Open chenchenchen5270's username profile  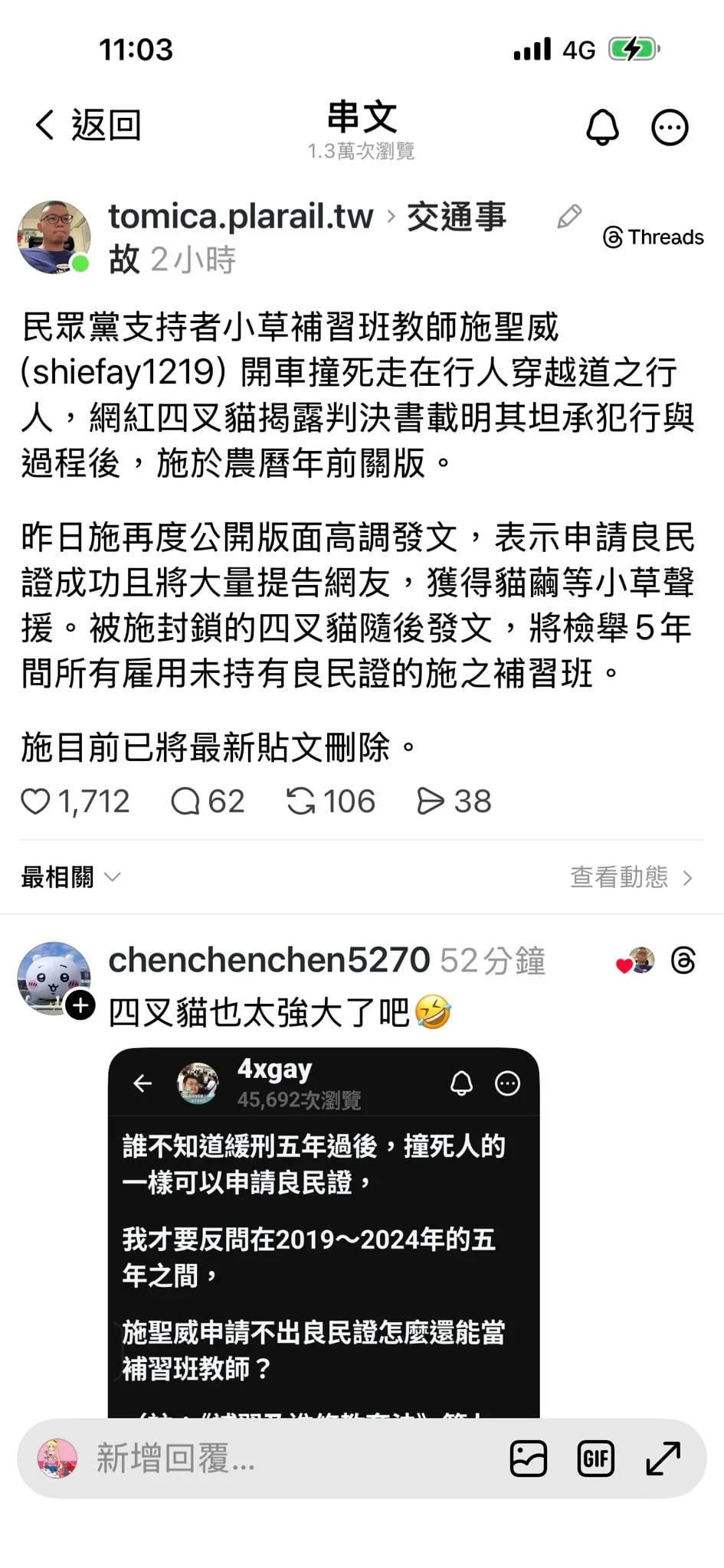[x=269, y=960]
